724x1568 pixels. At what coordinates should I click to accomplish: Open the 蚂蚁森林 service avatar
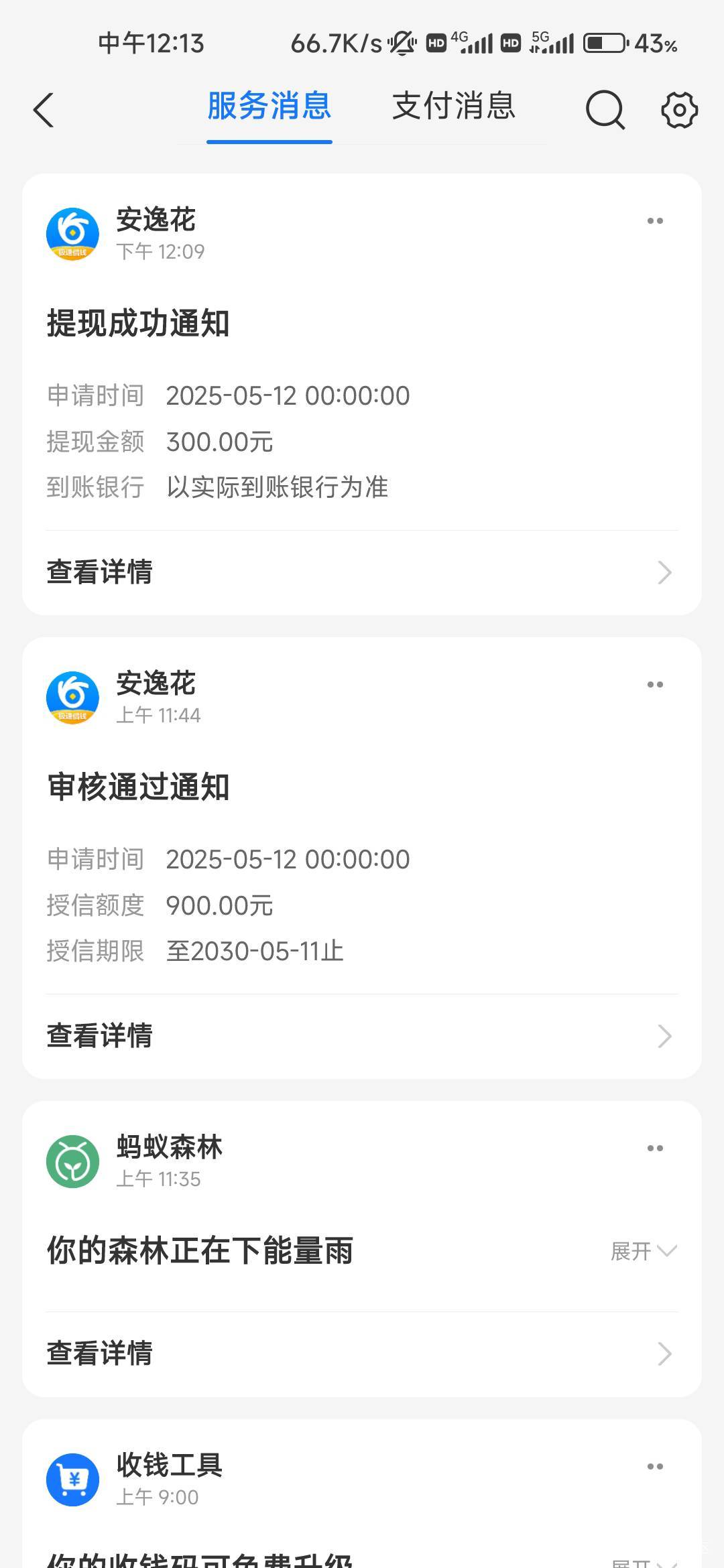pyautogui.click(x=72, y=1161)
